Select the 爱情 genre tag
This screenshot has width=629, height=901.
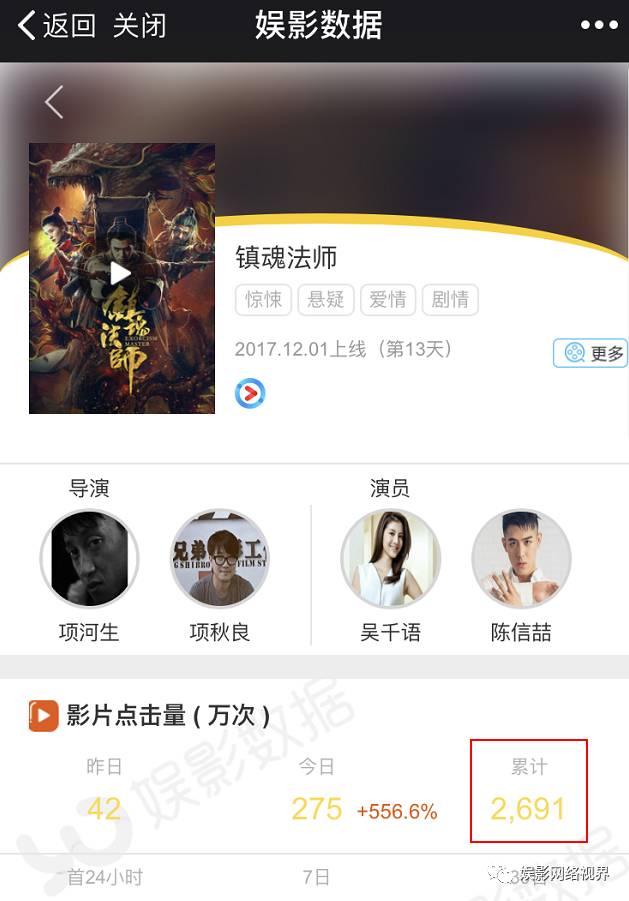tap(387, 299)
